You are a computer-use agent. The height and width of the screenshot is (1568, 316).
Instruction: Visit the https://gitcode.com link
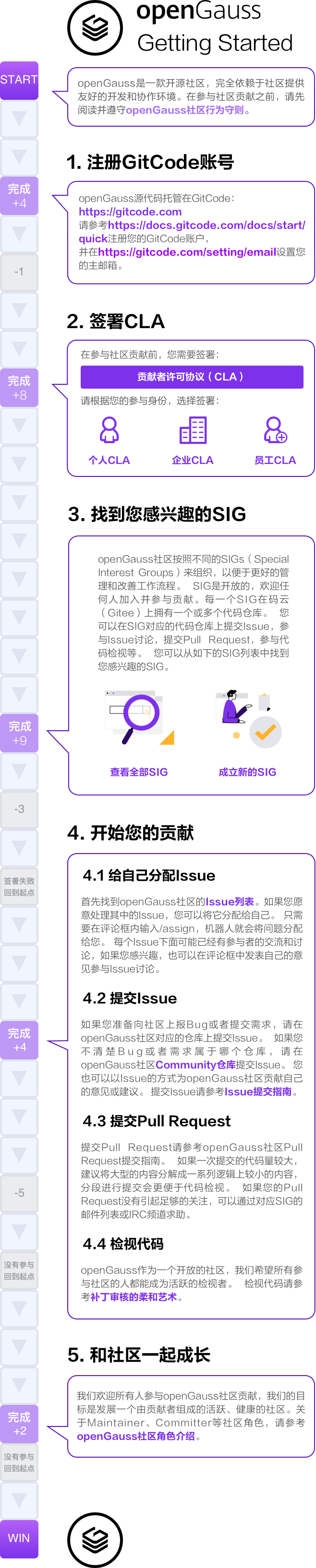coord(130,212)
